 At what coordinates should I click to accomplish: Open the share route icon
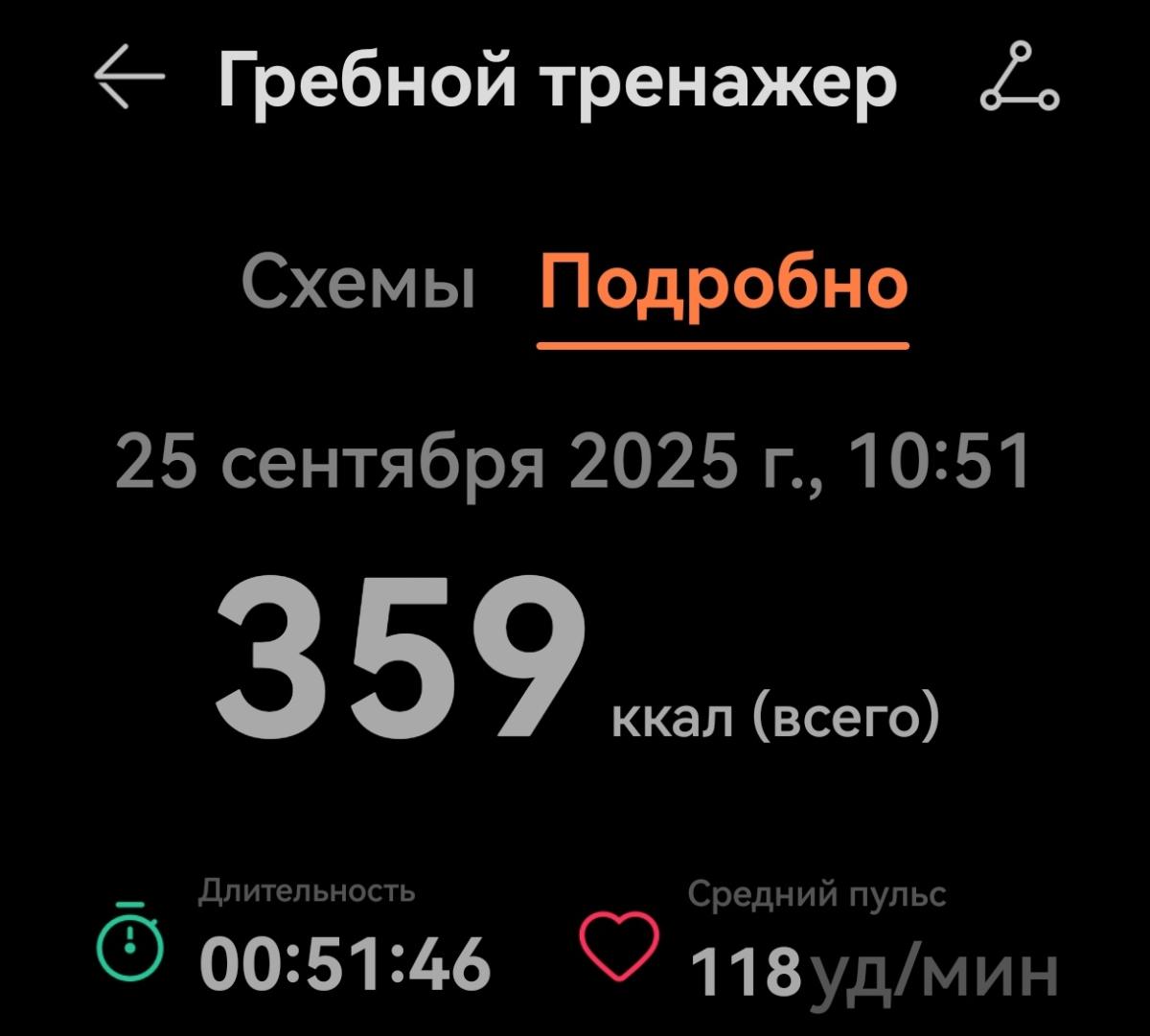[1020, 79]
